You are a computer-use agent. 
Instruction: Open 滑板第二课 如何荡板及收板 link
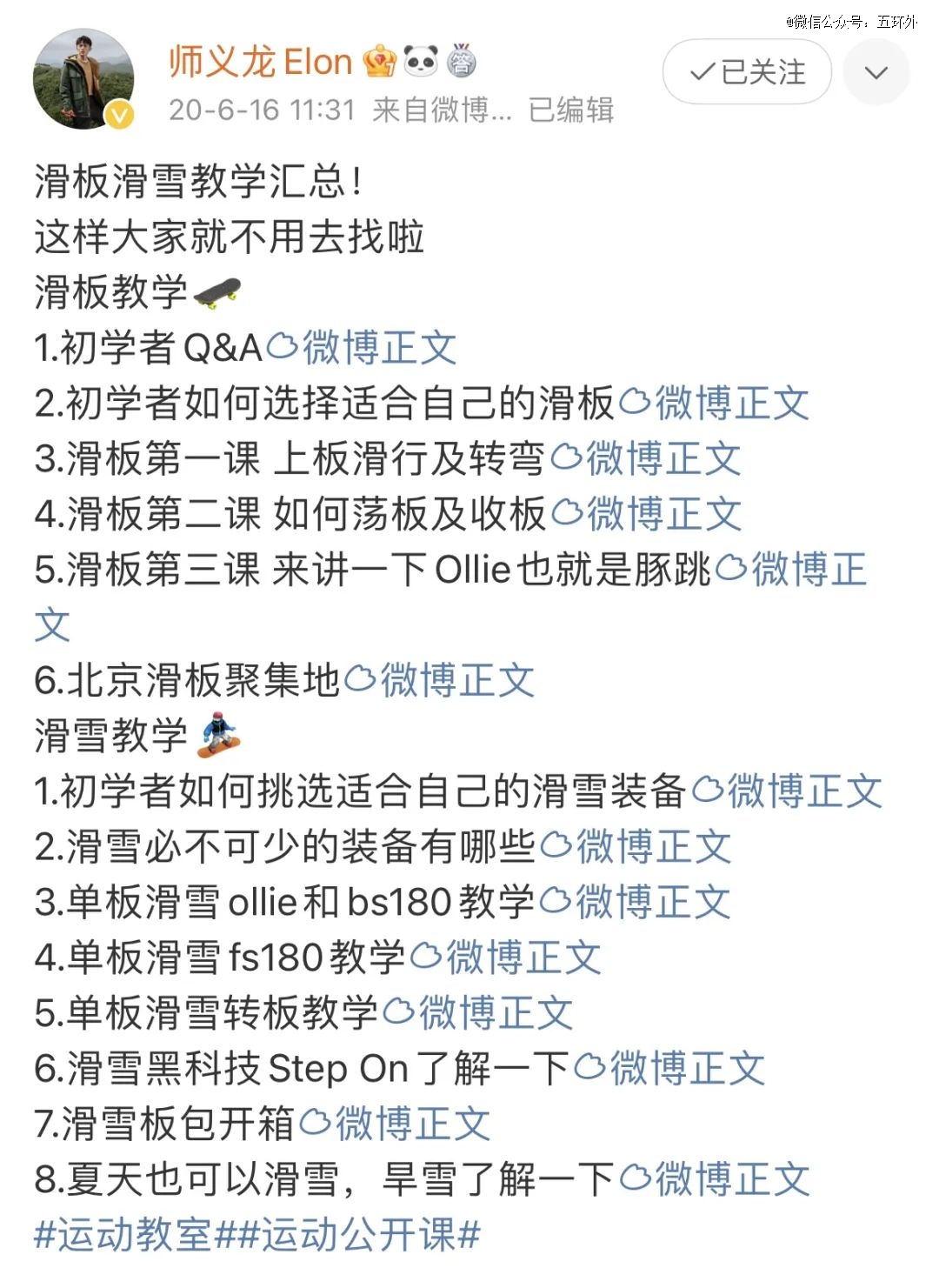[648, 515]
